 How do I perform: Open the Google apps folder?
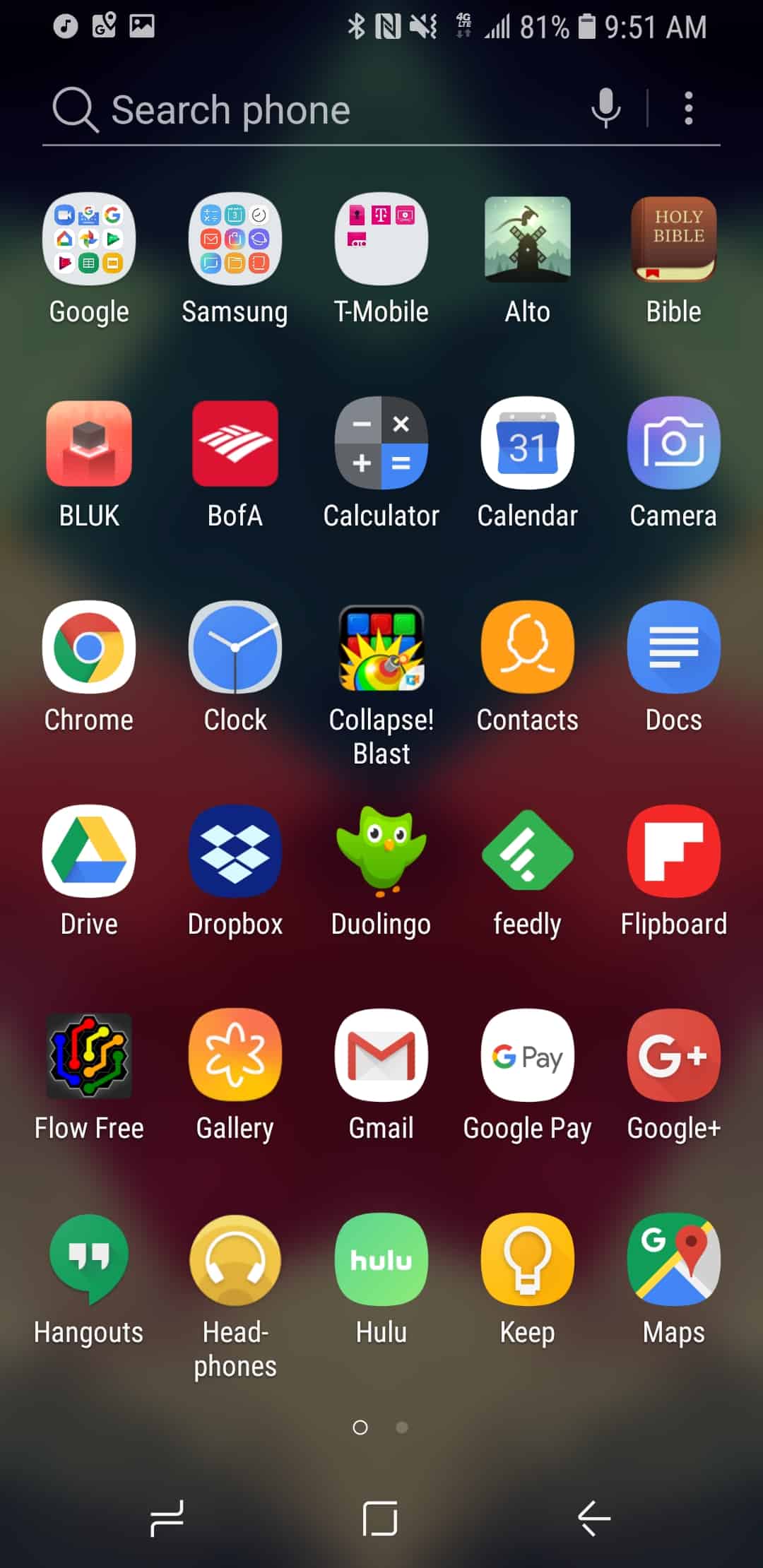pyautogui.click(x=89, y=239)
